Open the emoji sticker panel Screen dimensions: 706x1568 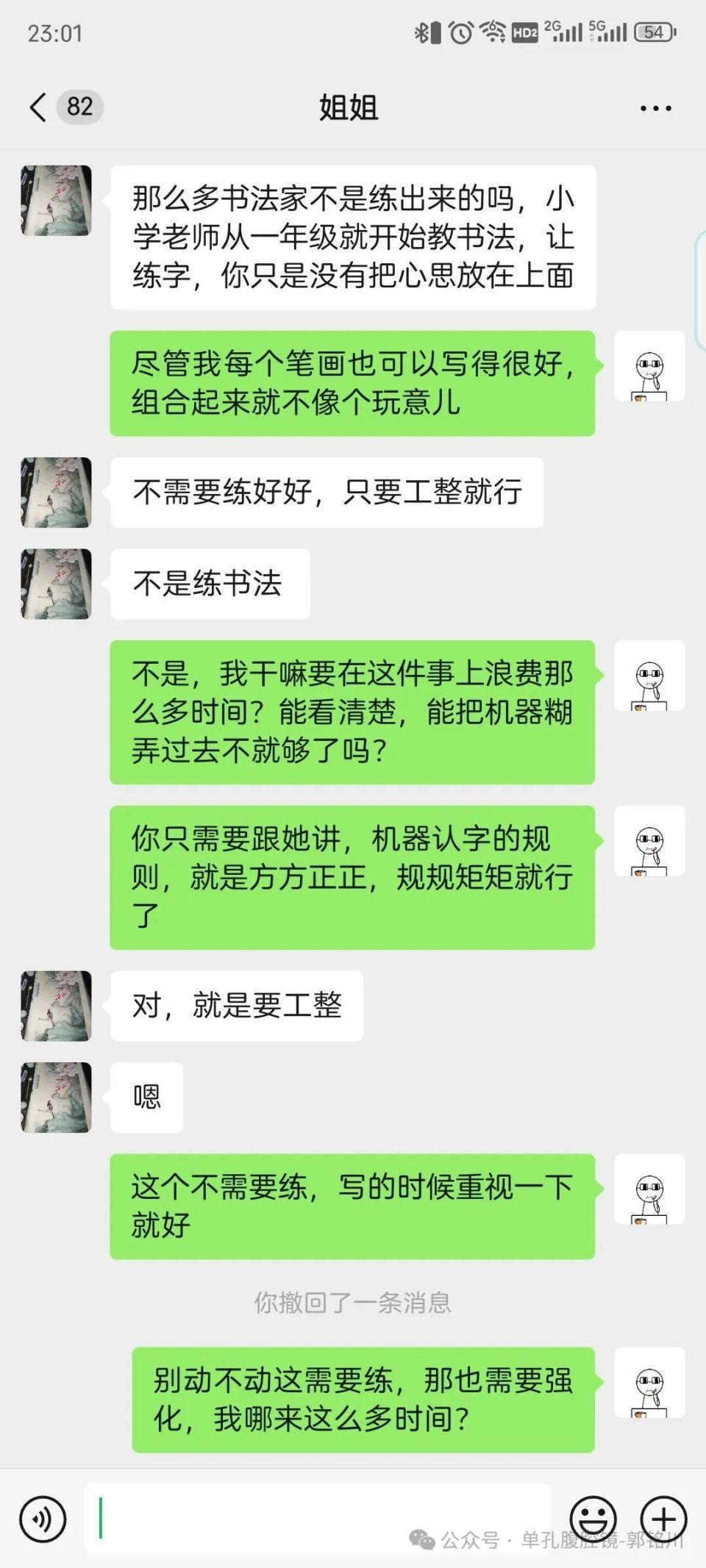point(593,1518)
